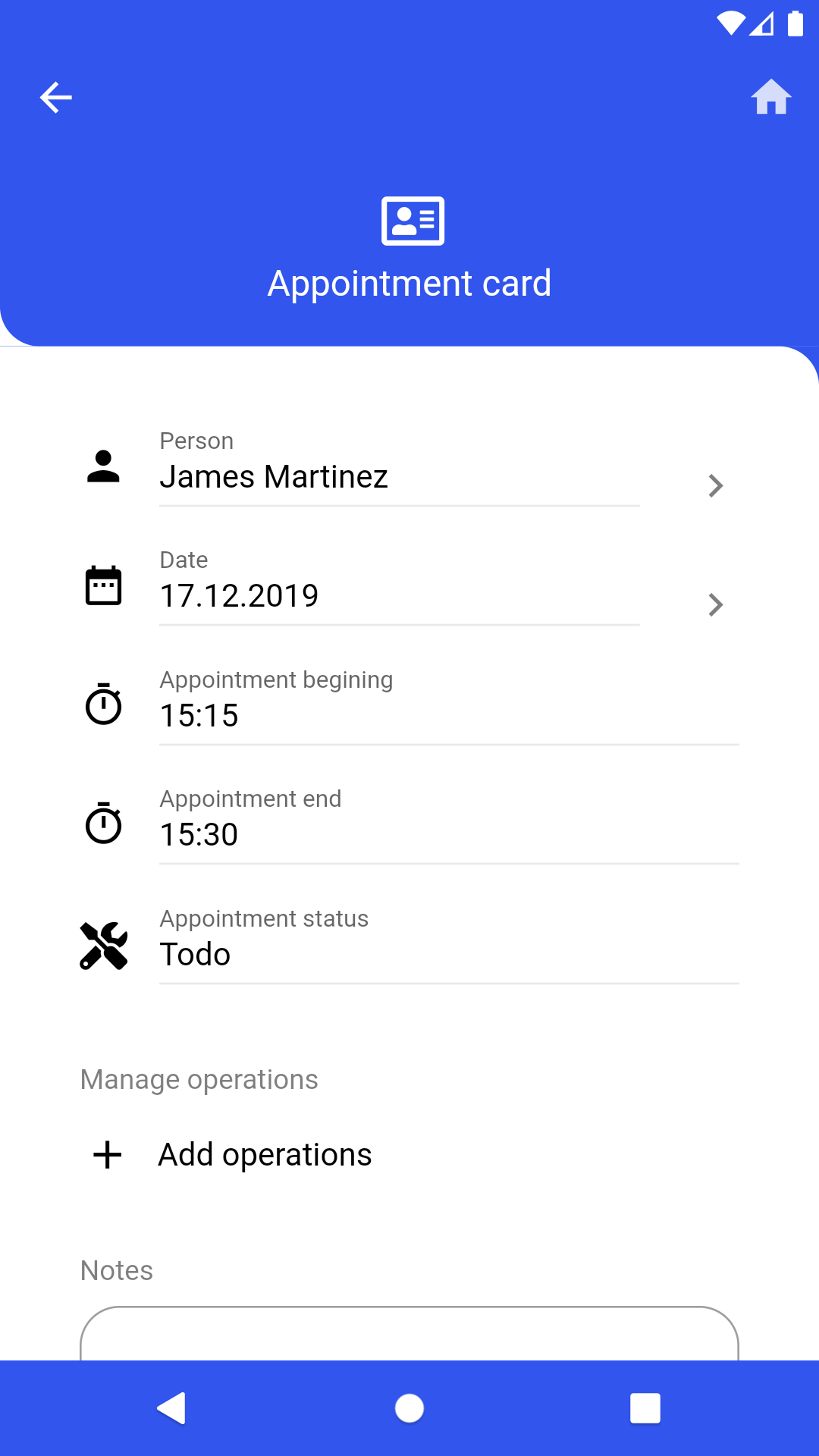Open the home icon in the header

[x=771, y=98]
